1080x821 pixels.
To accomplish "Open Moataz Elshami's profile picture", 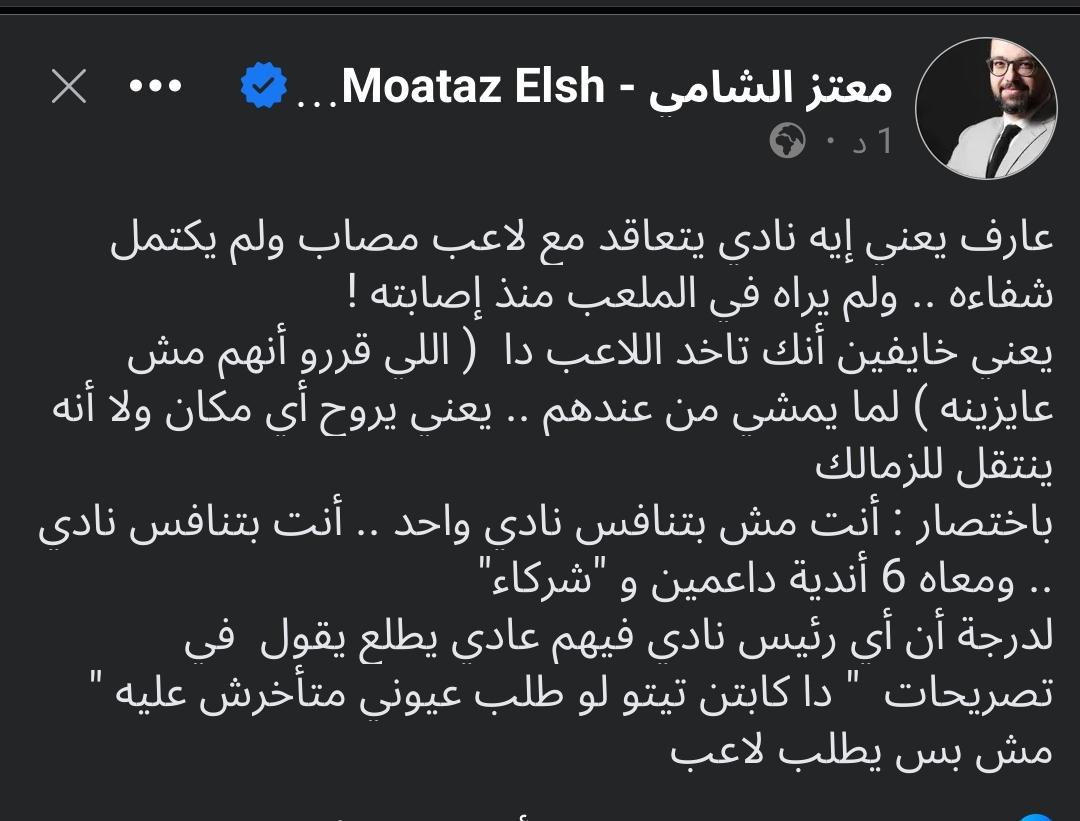I will click(986, 109).
